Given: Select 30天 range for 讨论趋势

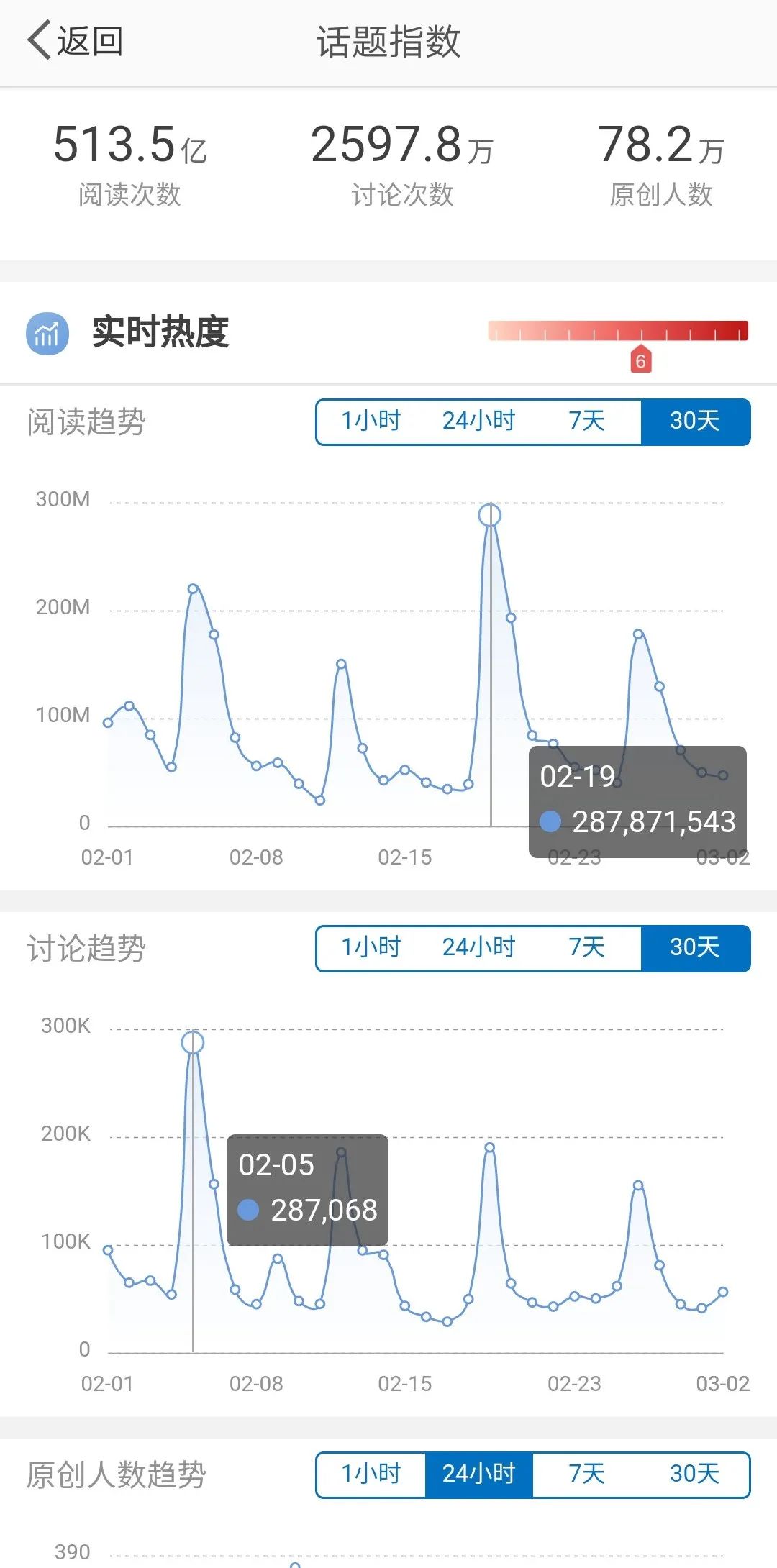Looking at the screenshot, I should pyautogui.click(x=694, y=948).
